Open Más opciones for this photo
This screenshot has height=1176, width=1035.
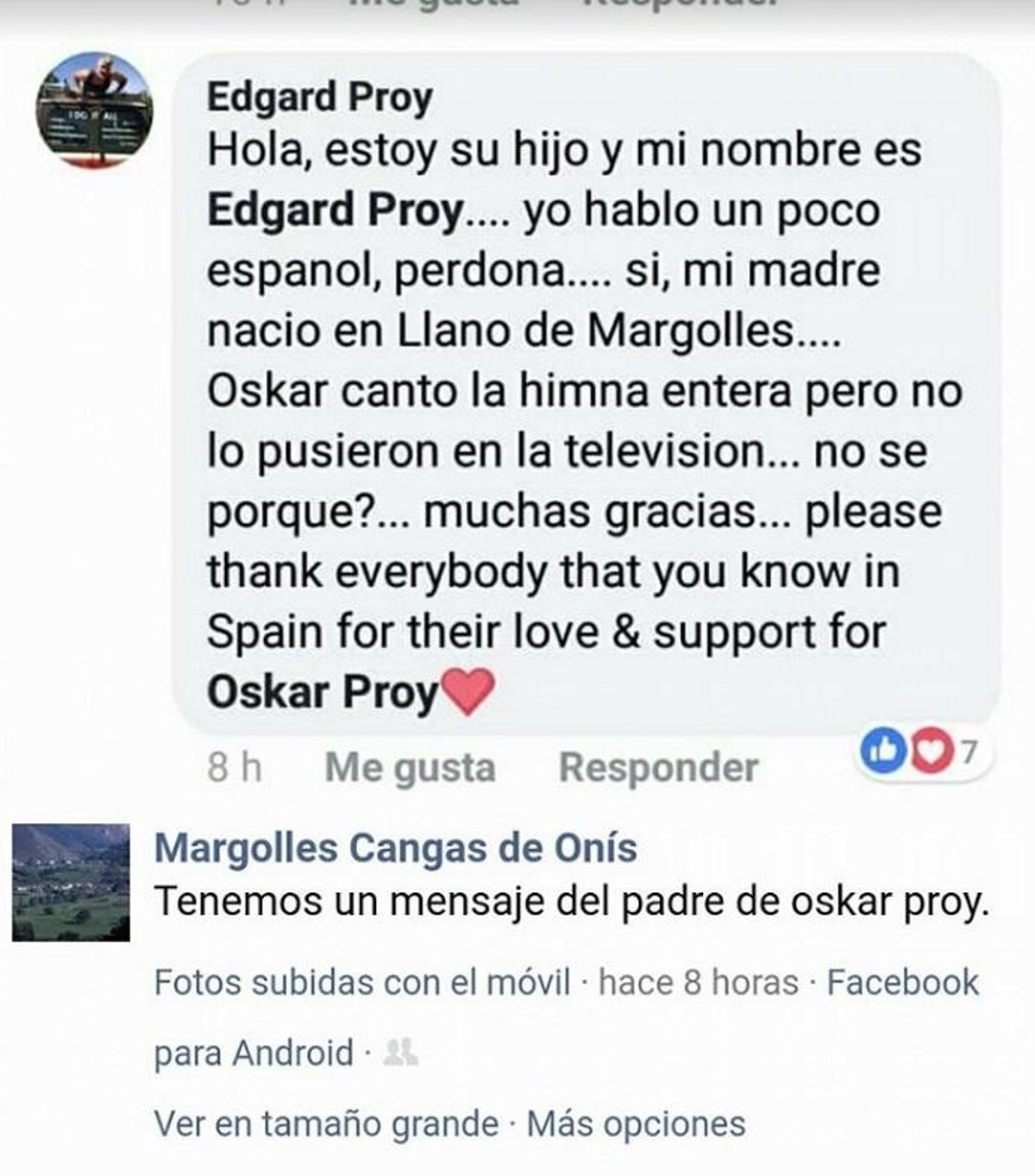coord(637,1124)
